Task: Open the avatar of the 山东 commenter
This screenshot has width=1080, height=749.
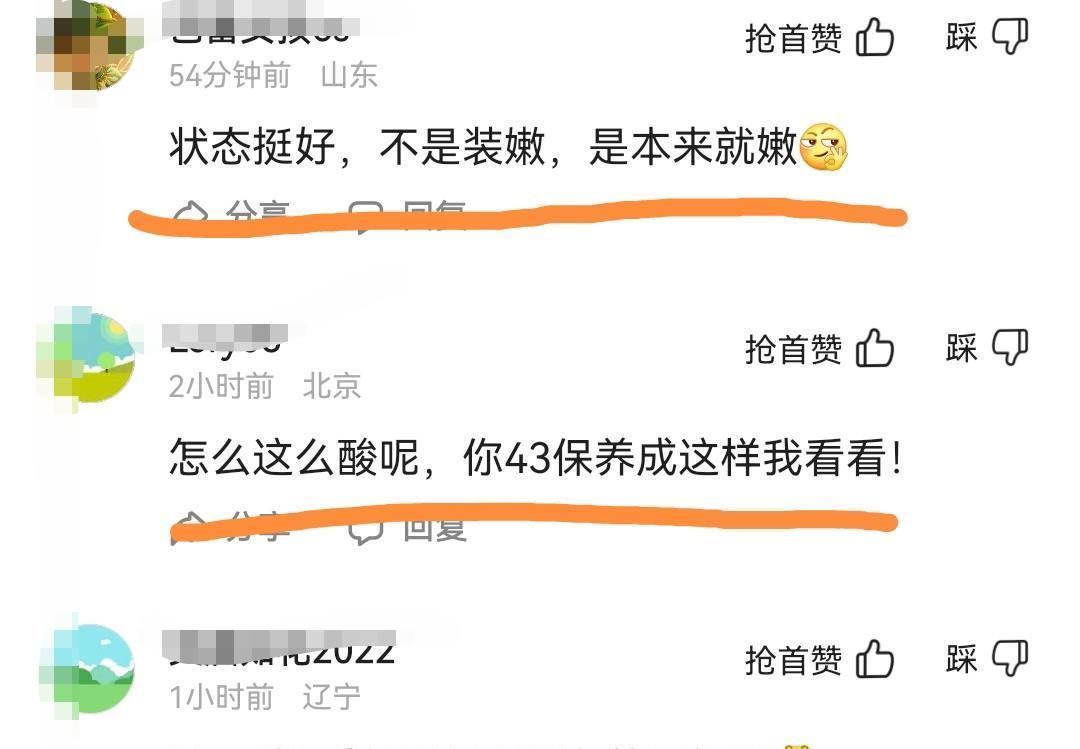Action: pos(86,48)
